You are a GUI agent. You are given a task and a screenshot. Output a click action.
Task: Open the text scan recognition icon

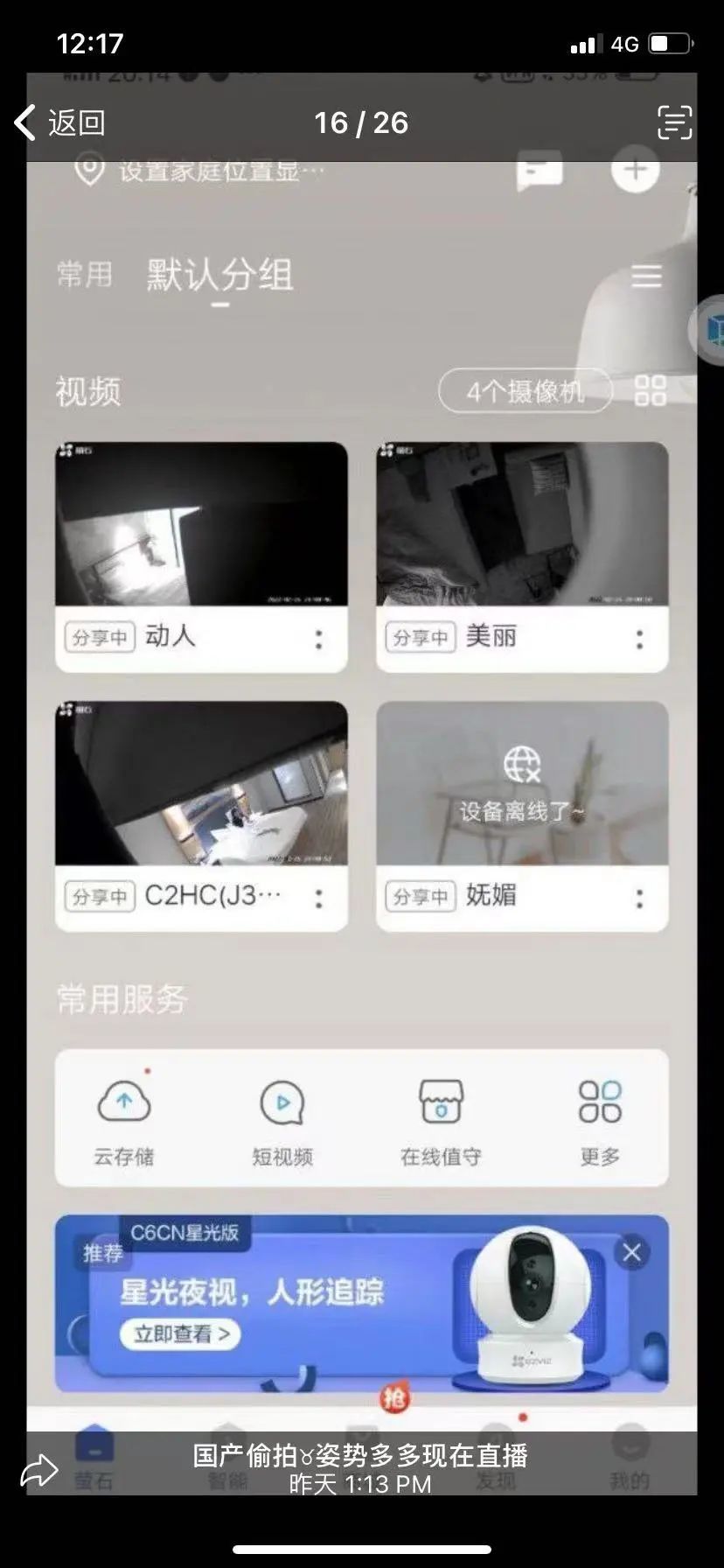[674, 122]
